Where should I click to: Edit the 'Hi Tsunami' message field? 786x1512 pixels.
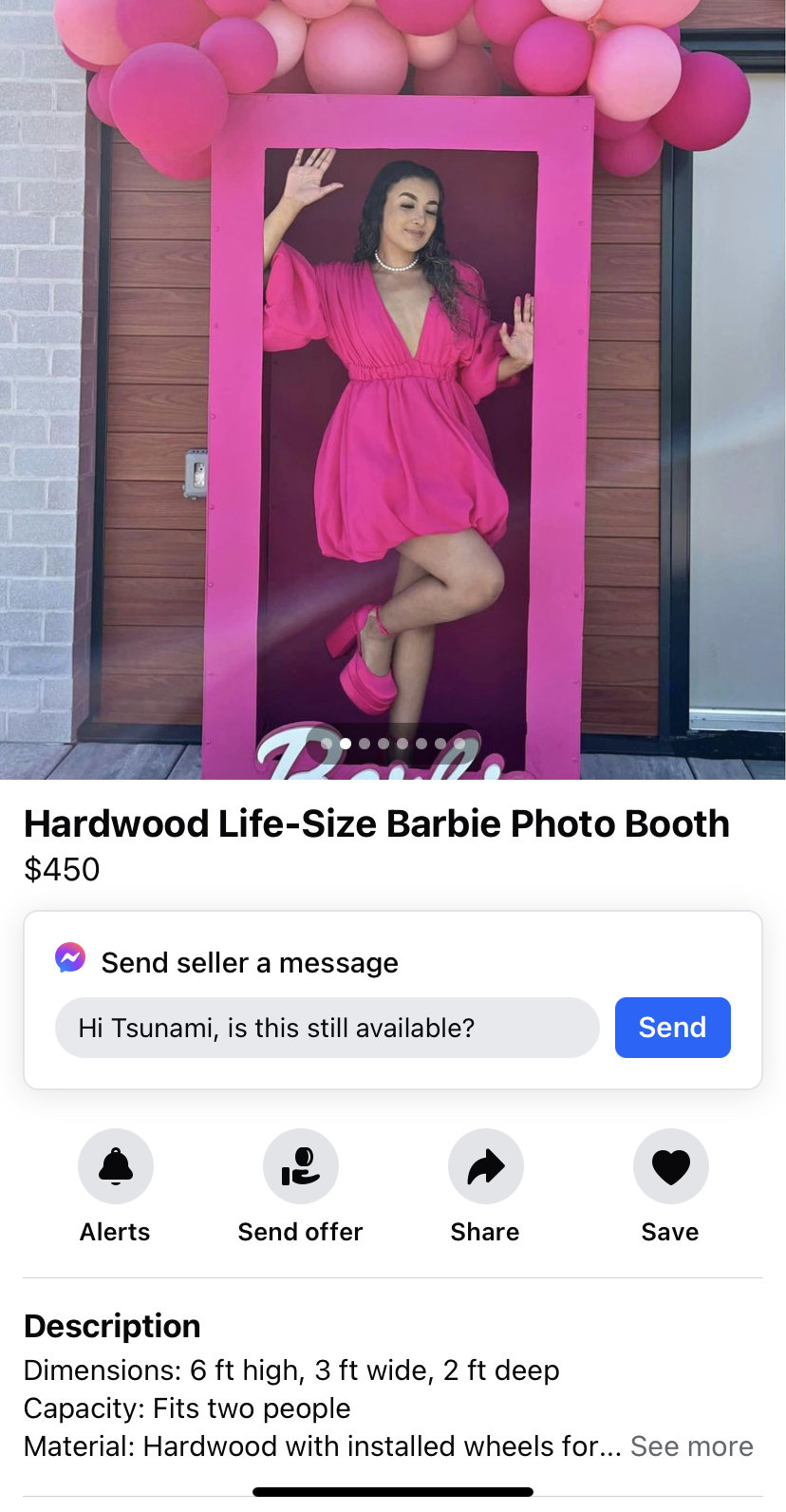pyautogui.click(x=327, y=1028)
